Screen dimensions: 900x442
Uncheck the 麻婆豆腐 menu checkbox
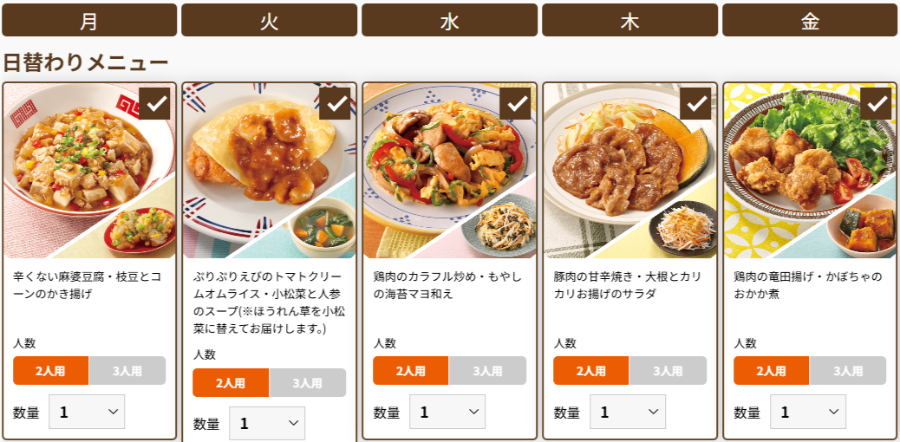coord(156,102)
